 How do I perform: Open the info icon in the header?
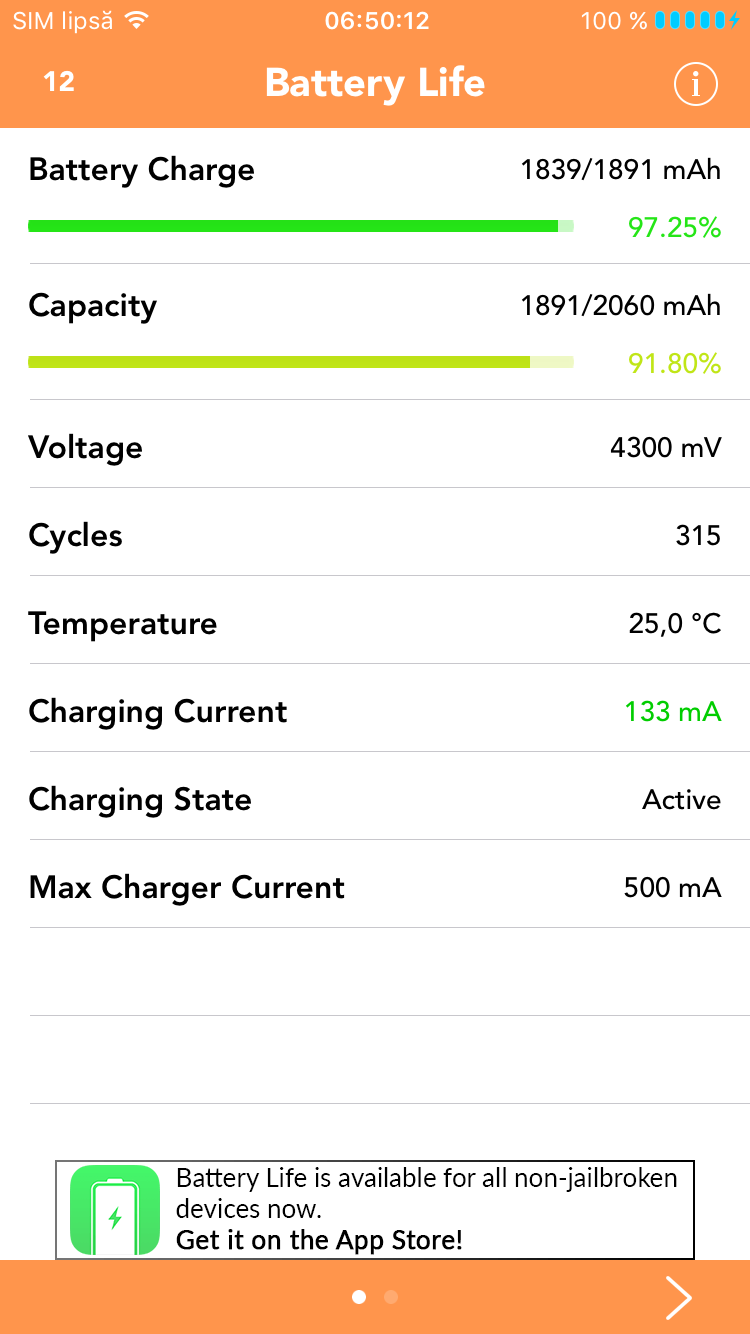[x=696, y=85]
